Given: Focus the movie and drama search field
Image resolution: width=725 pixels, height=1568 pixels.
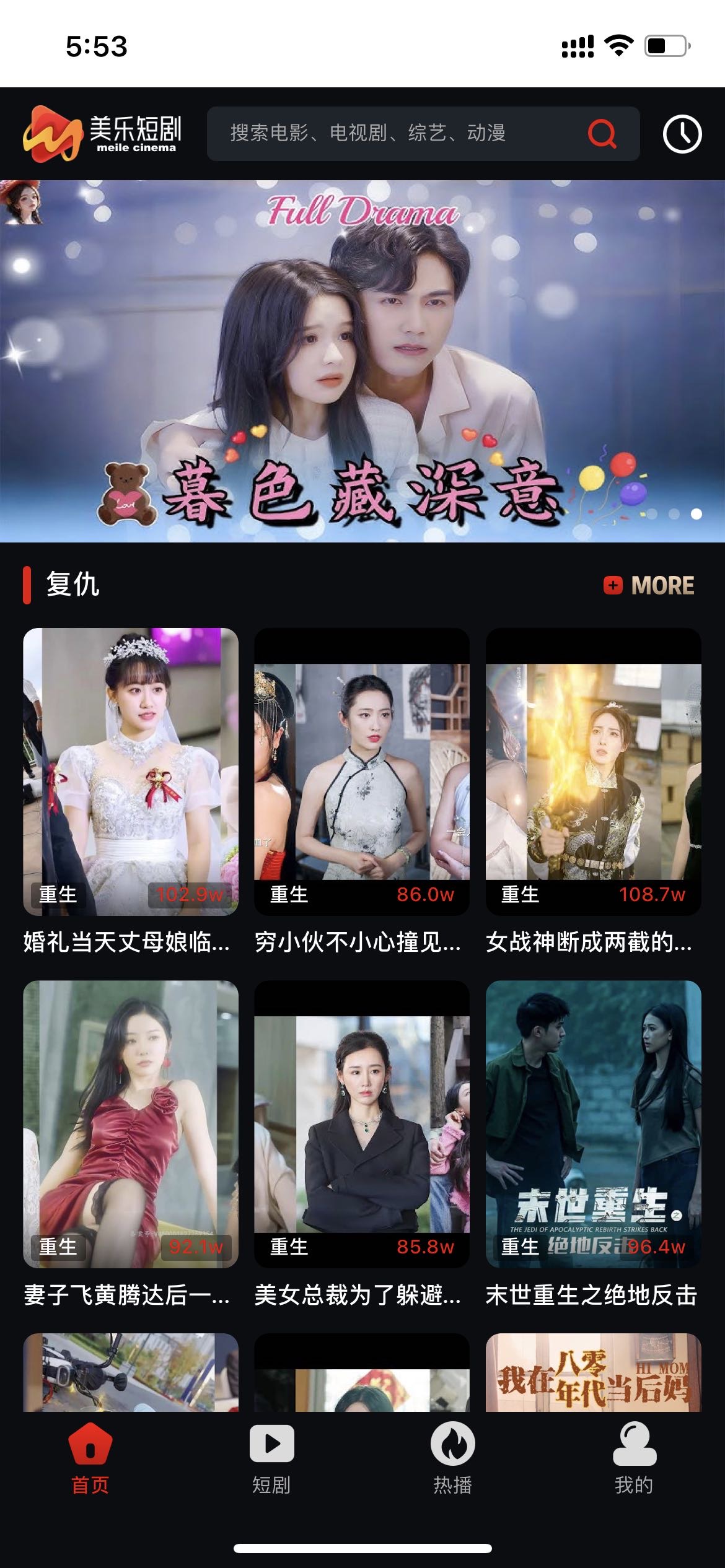Looking at the screenshot, I should click(397, 133).
